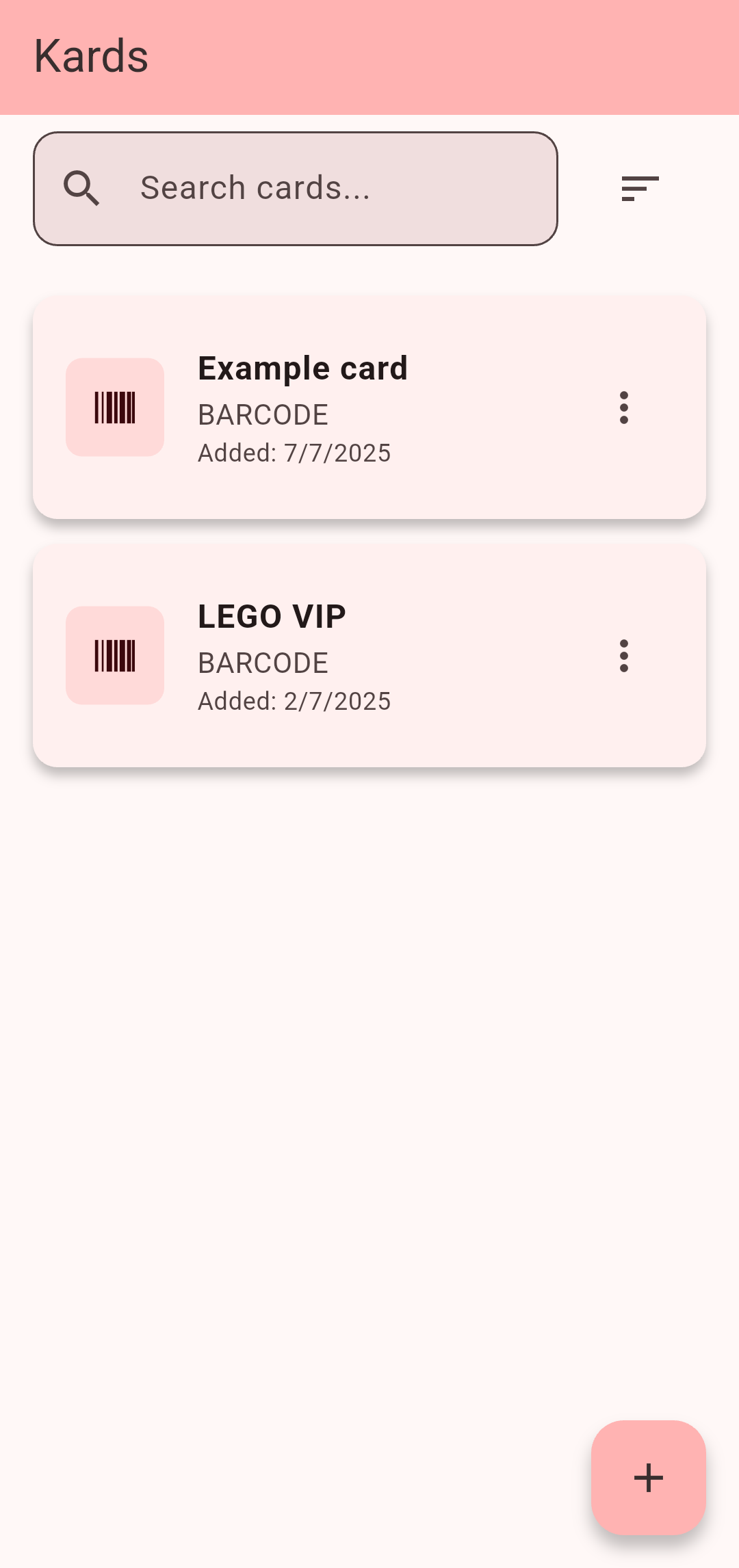Open the Example card entry

369,408
